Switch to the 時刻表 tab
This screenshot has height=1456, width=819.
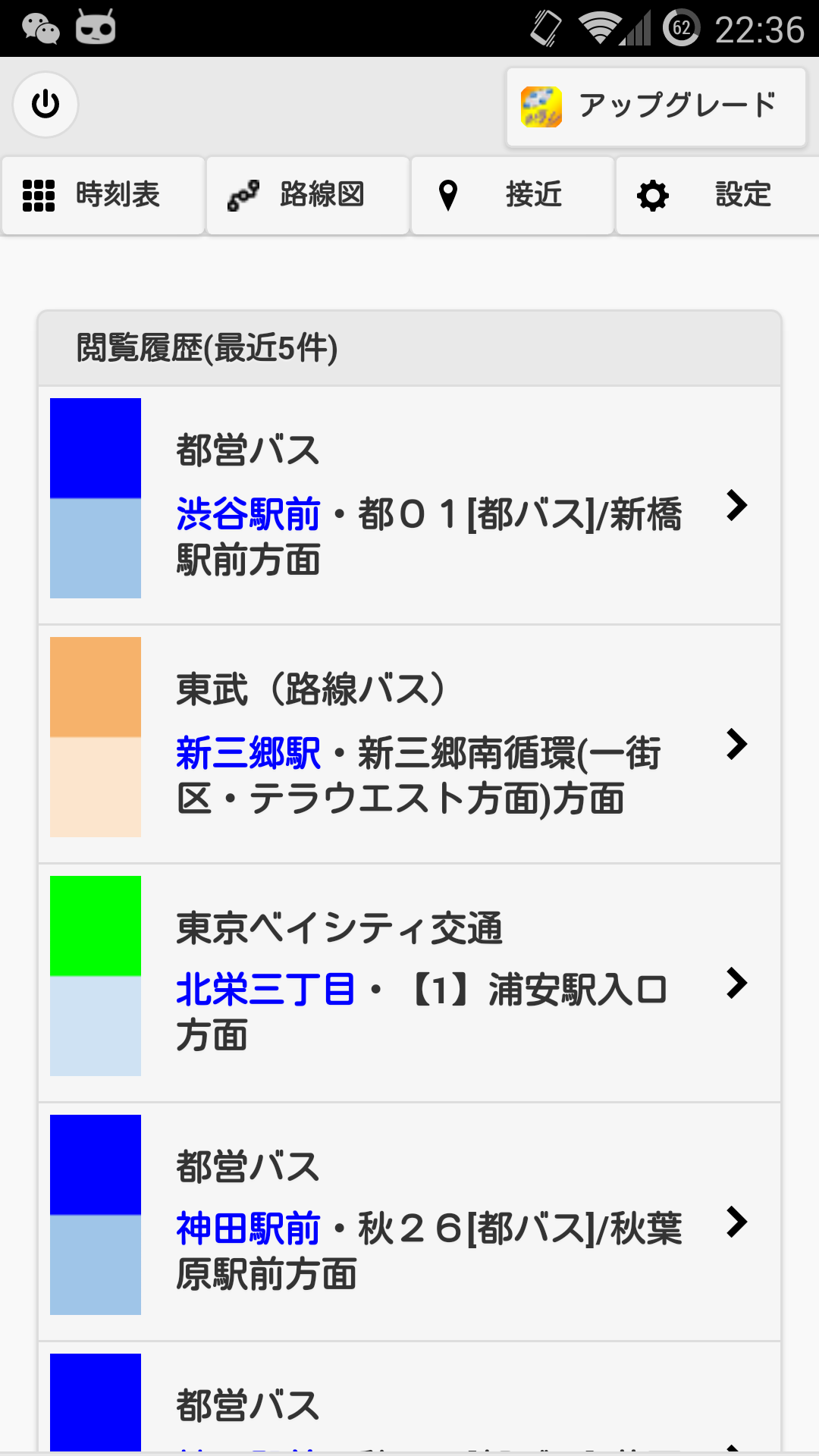tap(103, 195)
